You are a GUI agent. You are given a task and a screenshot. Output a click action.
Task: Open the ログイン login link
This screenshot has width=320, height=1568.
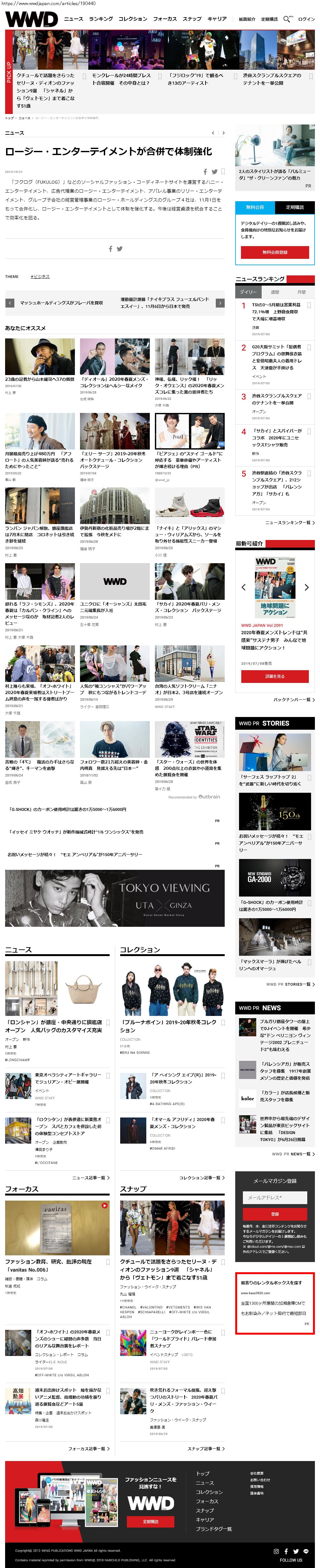point(306,19)
